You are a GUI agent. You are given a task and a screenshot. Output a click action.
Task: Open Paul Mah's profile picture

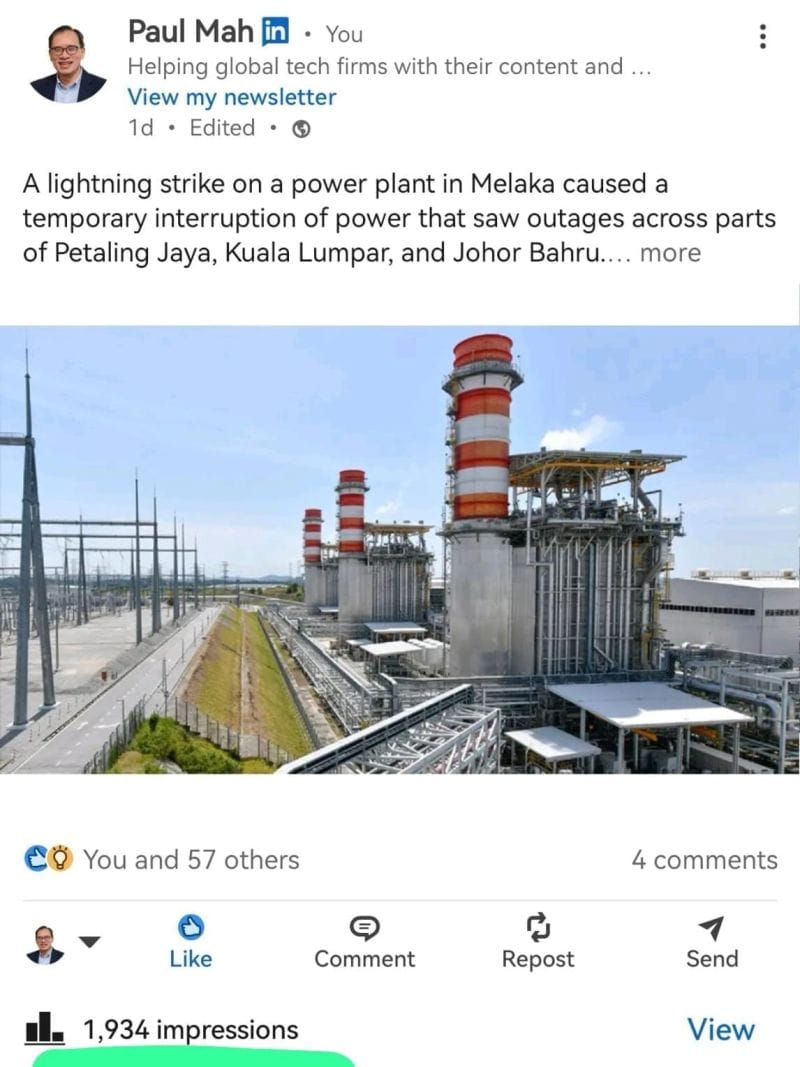point(68,63)
